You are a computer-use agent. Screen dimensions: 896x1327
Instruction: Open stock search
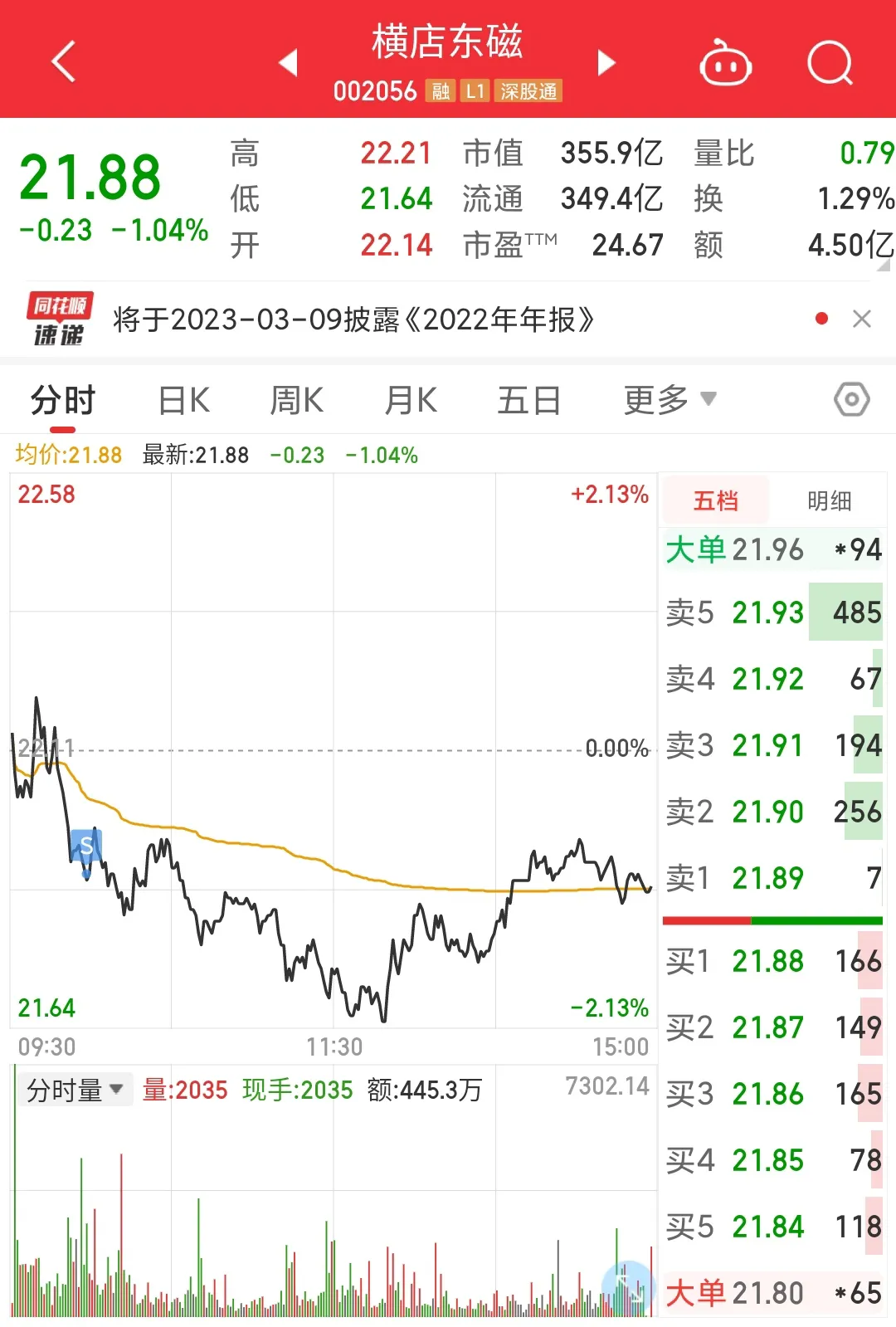click(830, 62)
